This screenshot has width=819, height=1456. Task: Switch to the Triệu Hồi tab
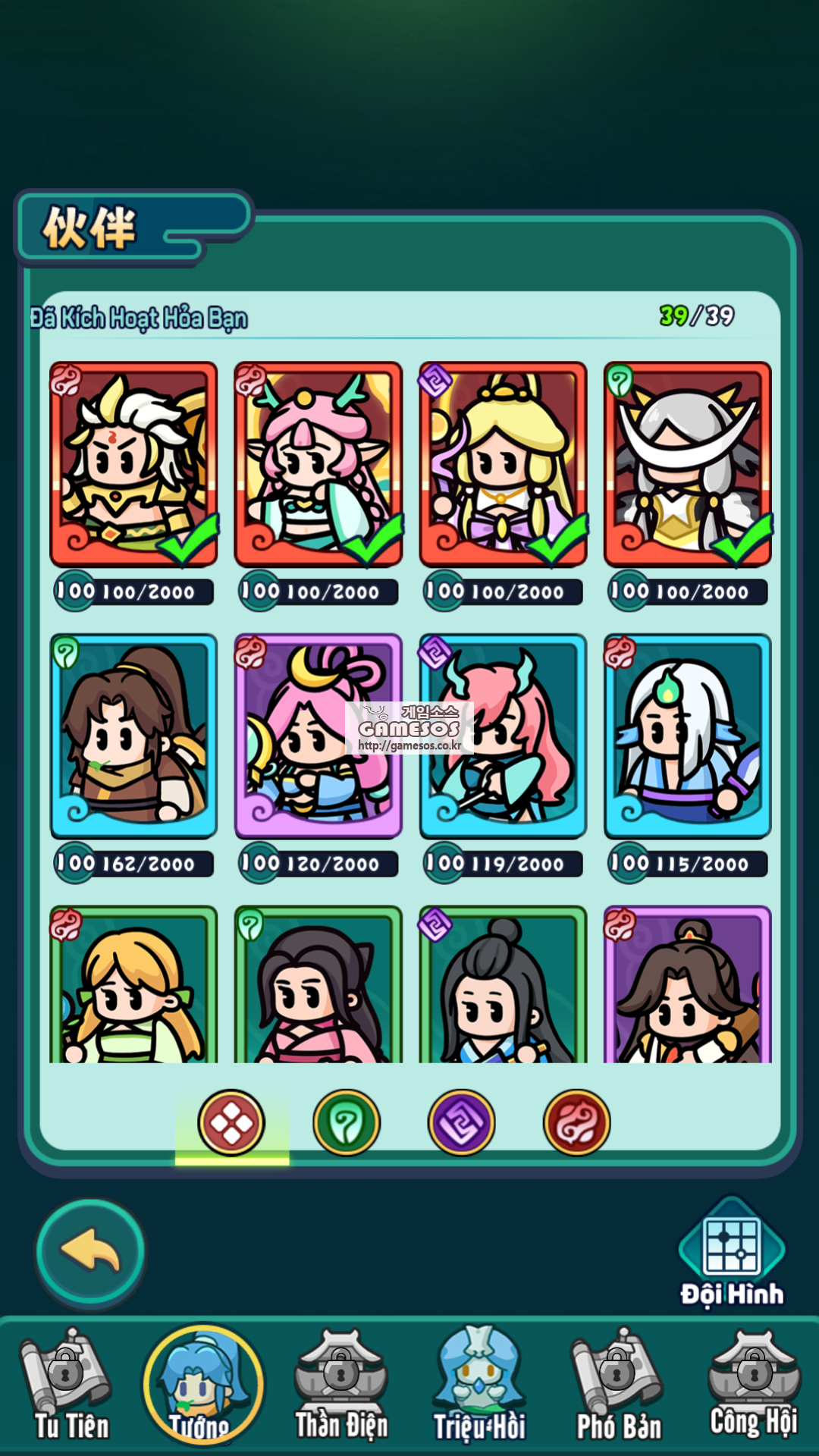point(479,1388)
